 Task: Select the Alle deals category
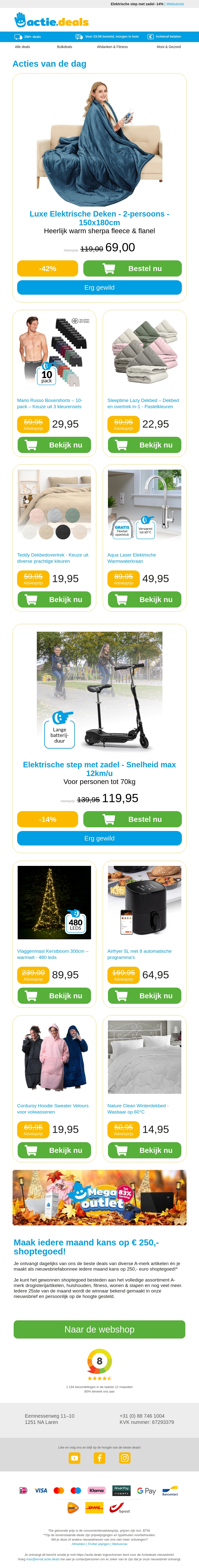(x=23, y=47)
